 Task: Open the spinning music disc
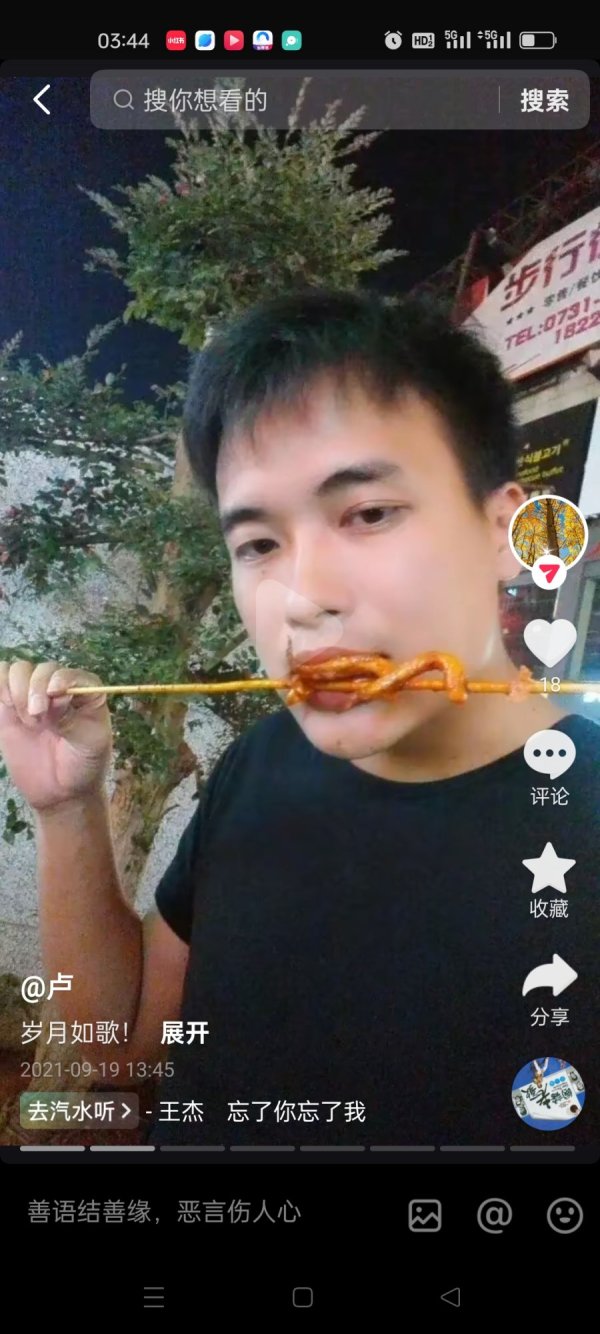pos(548,1093)
